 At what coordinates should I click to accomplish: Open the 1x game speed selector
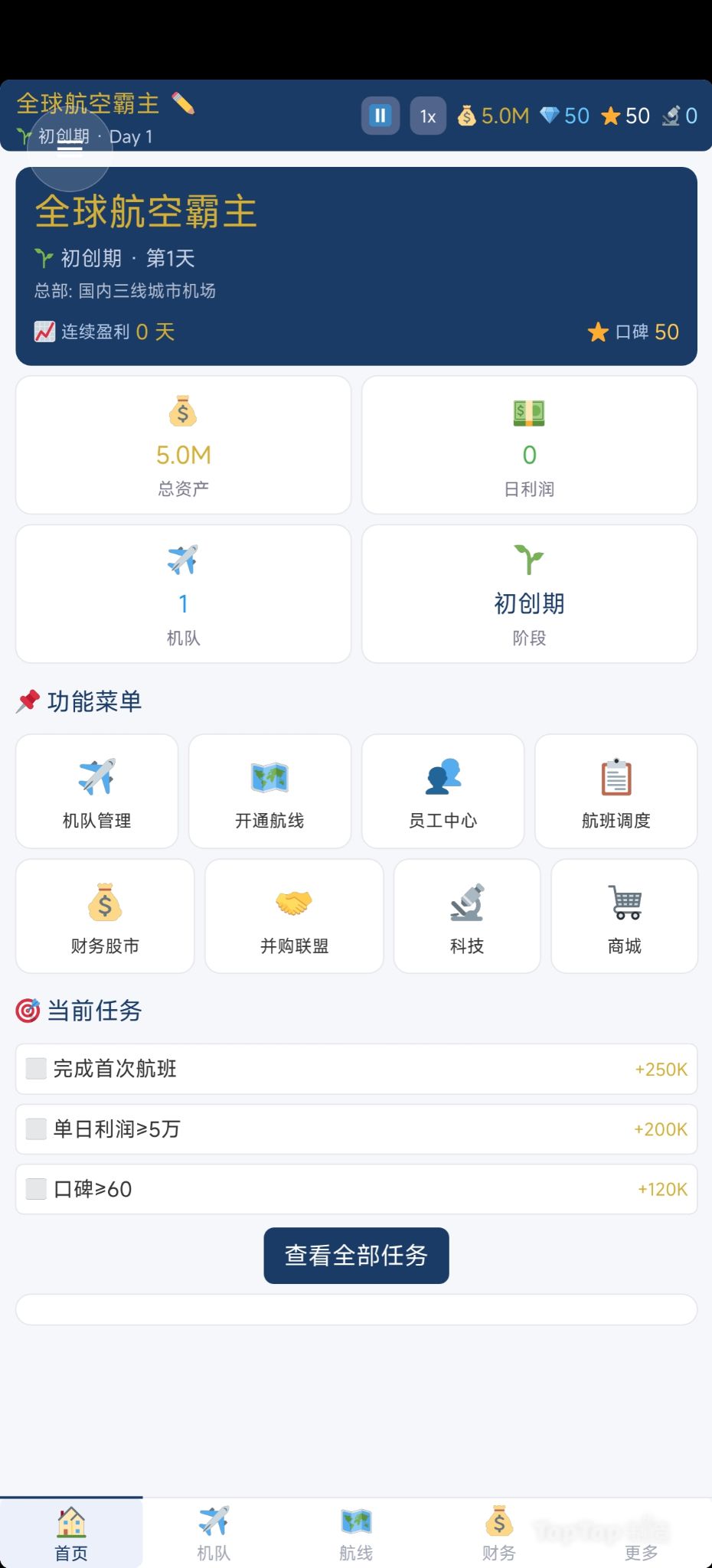[427, 115]
